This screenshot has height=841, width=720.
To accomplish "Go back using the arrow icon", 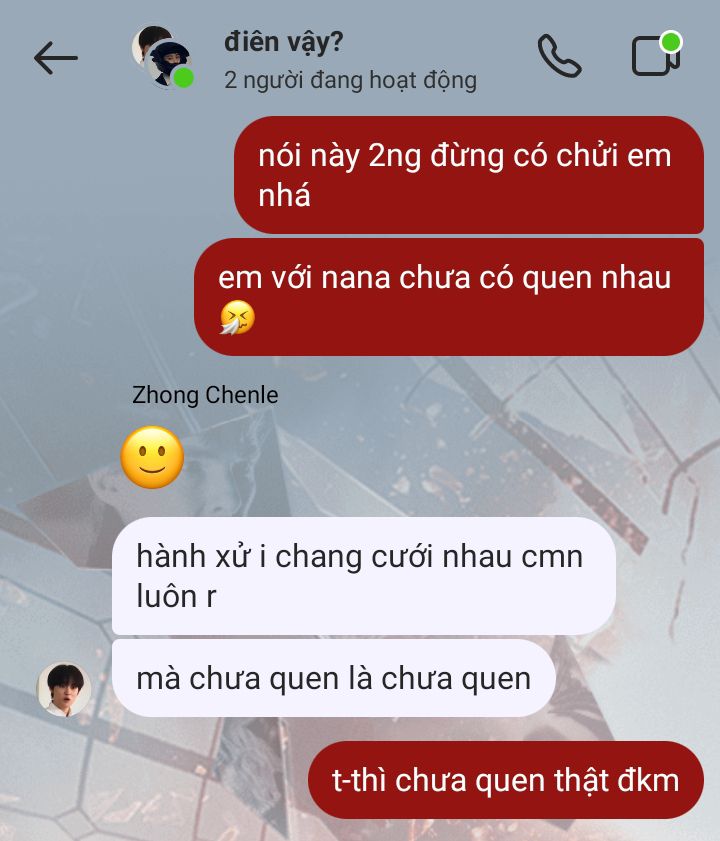I will pos(55,58).
